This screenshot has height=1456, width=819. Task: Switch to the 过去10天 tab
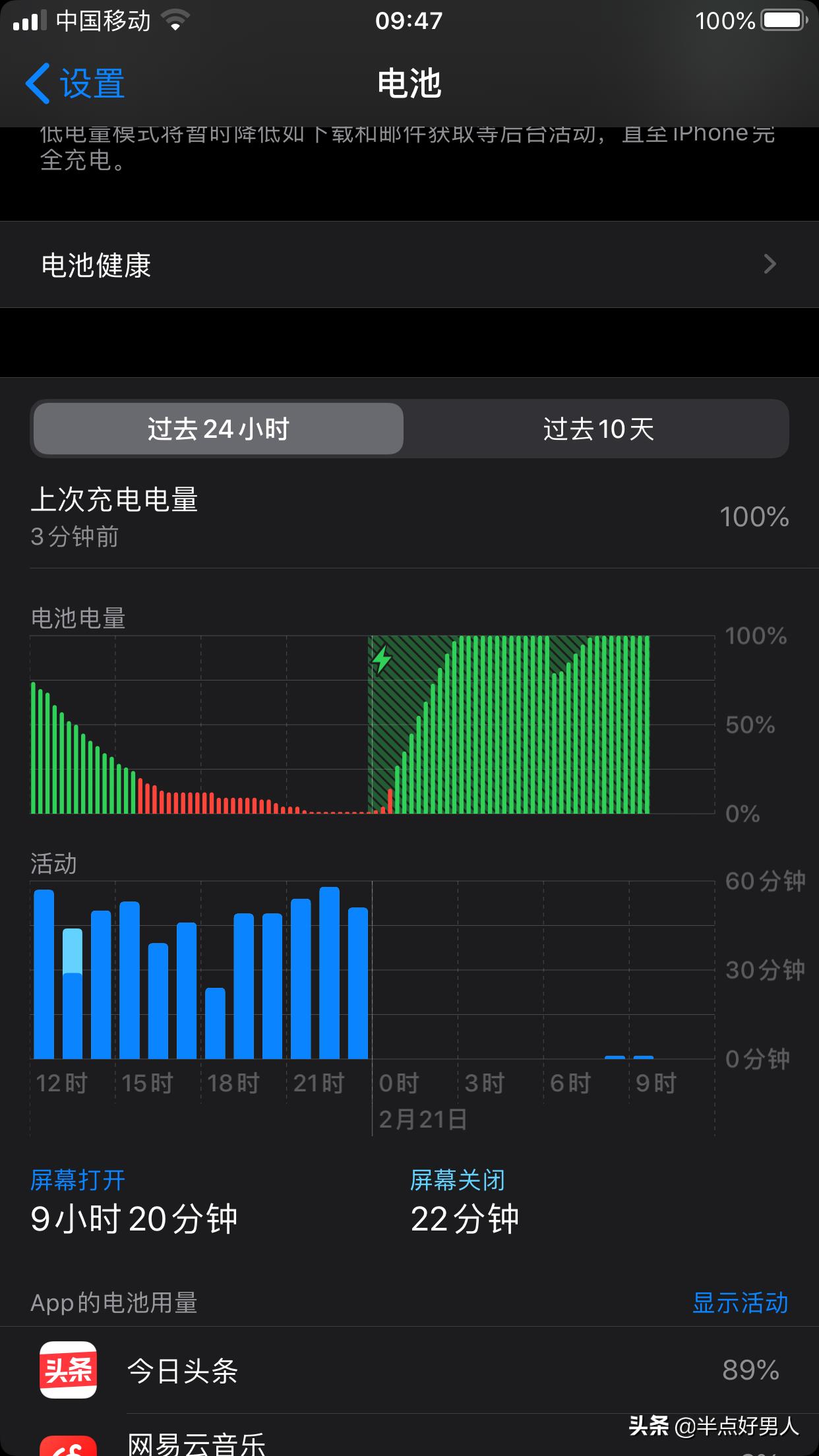pyautogui.click(x=595, y=429)
